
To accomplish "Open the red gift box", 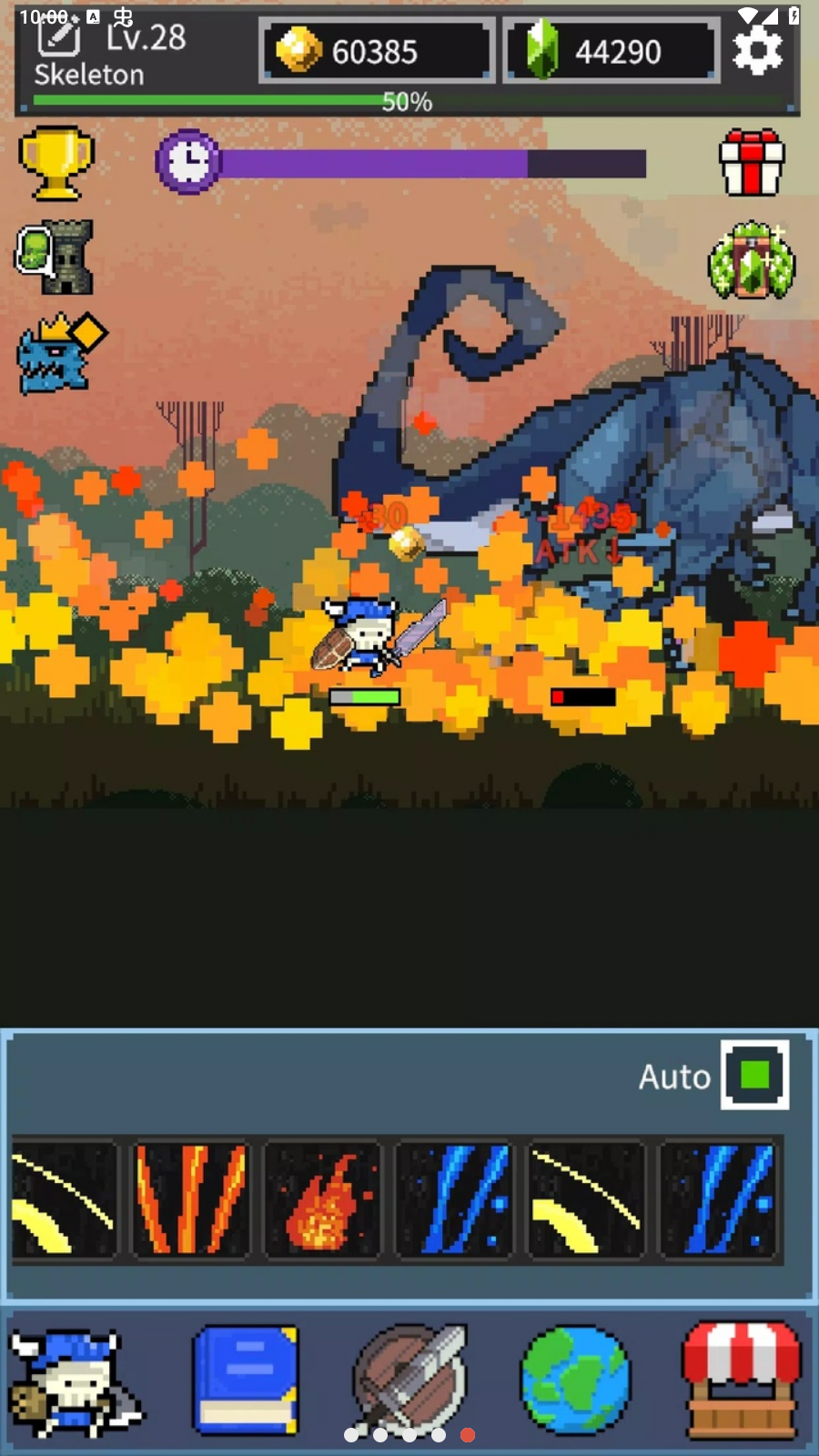I will (x=751, y=163).
